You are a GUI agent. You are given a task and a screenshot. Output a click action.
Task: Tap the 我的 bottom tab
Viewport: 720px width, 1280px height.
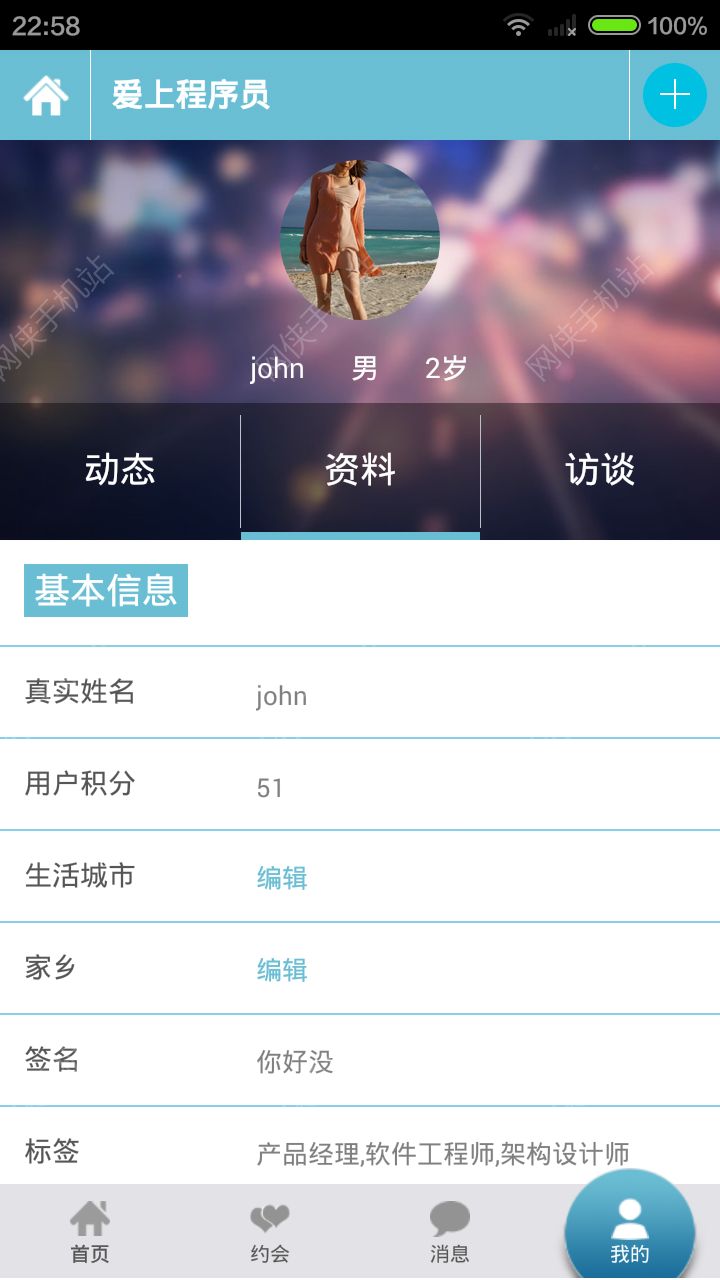point(630,1232)
